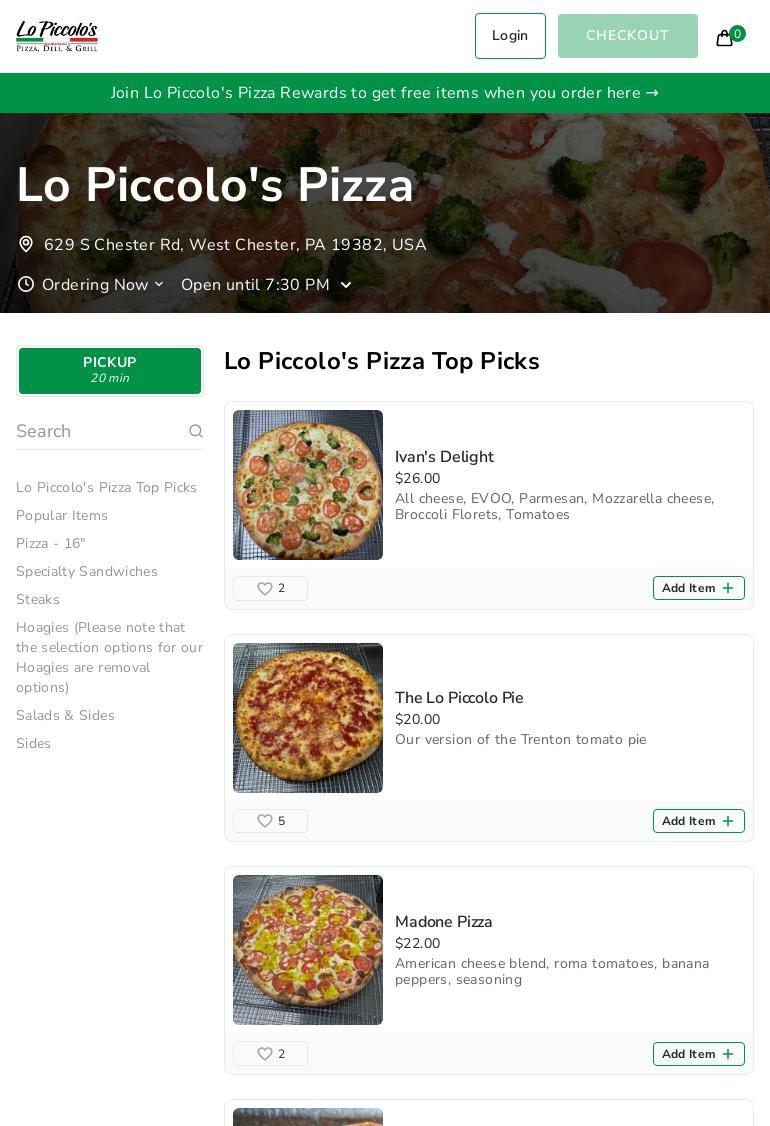Go to the Pizza - 16" category
This screenshot has width=770, height=1126.
[x=50, y=544]
